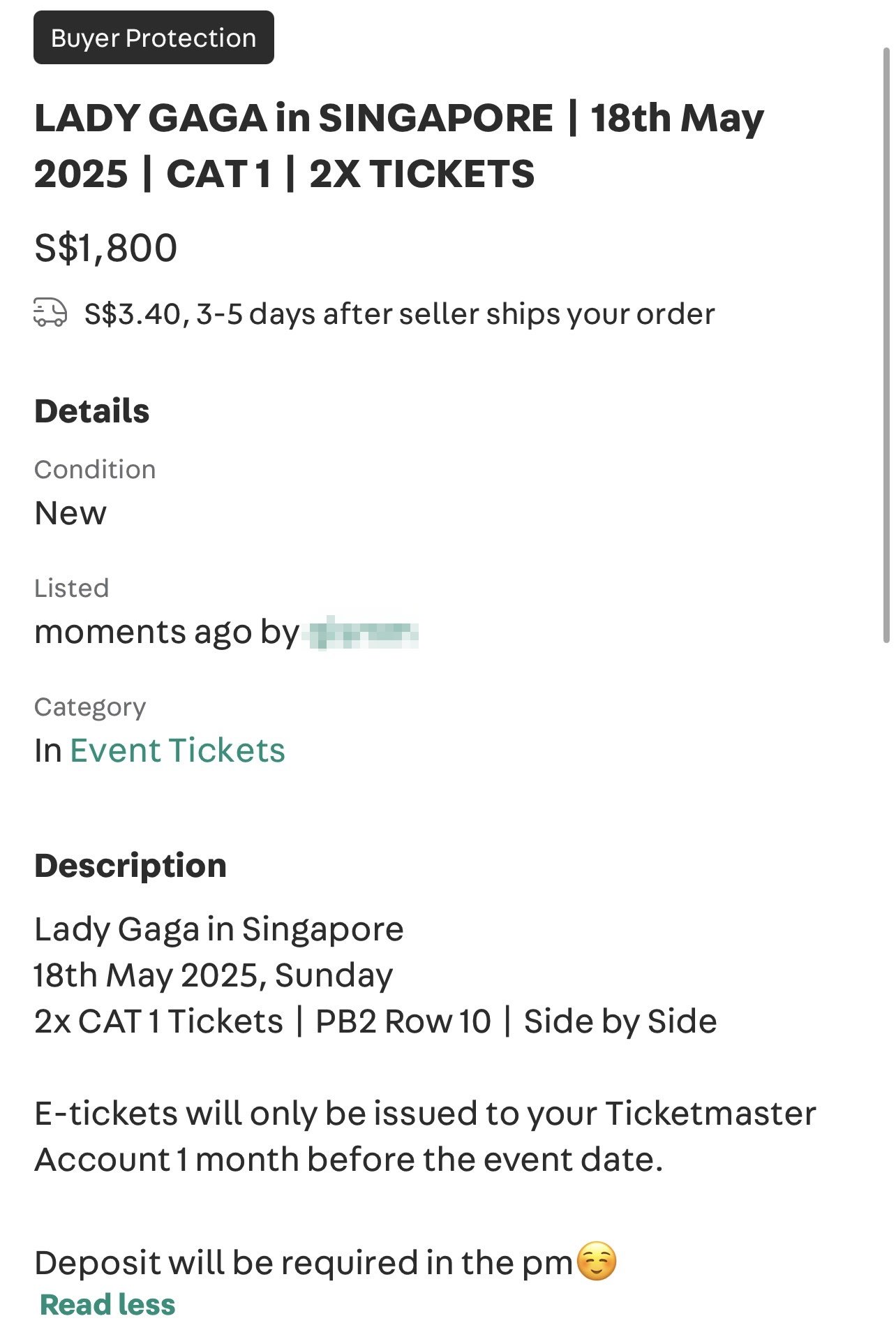This screenshot has width=896, height=1337.
Task: Click the Category label above Event Tickets
Action: pyautogui.click(x=91, y=707)
